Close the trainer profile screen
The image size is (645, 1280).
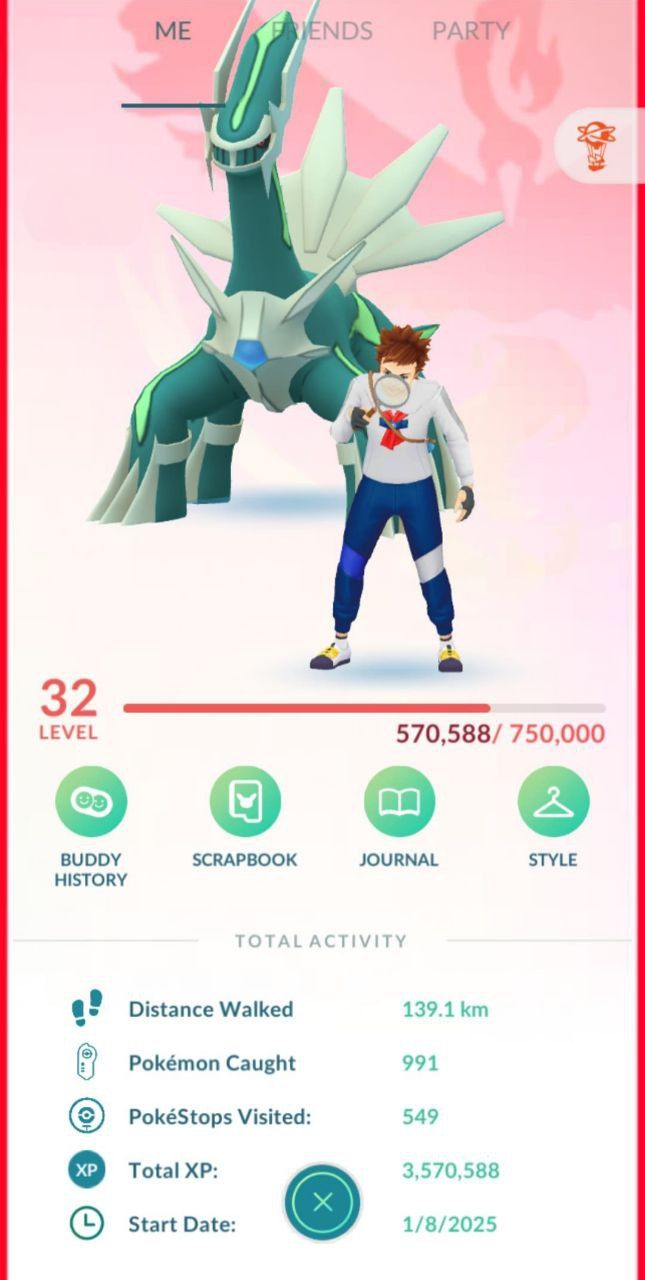coord(322,1203)
